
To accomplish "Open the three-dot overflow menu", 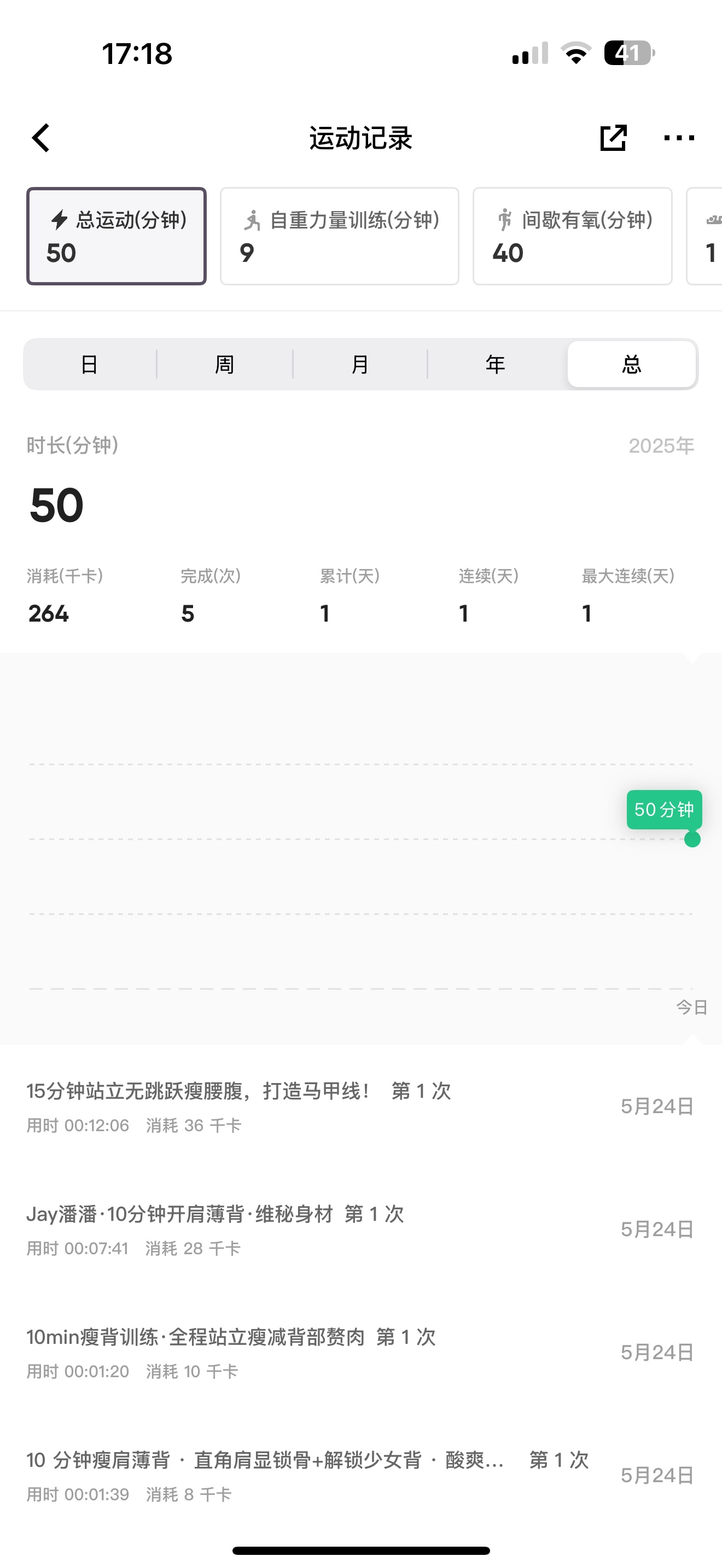I will point(679,138).
